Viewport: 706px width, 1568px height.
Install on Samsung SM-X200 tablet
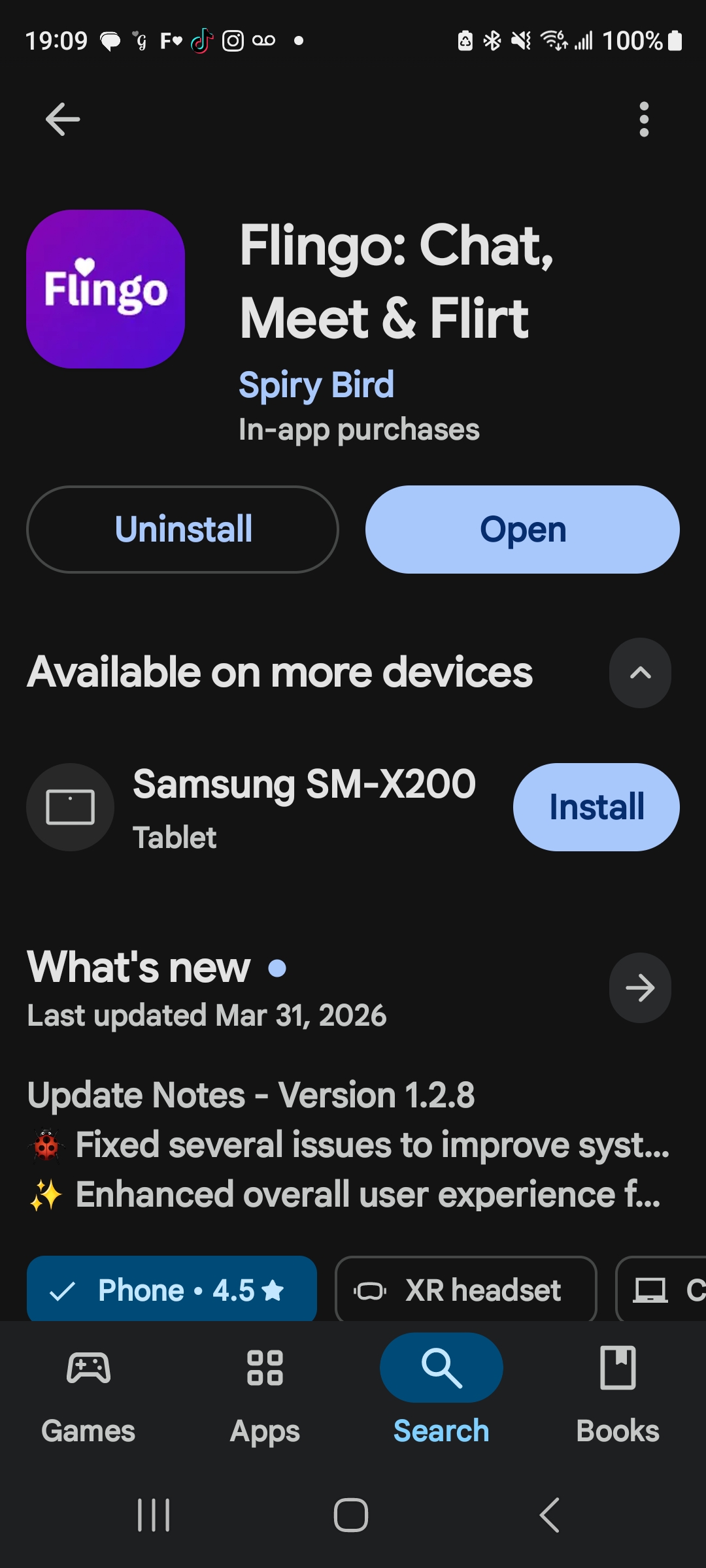[x=596, y=807]
